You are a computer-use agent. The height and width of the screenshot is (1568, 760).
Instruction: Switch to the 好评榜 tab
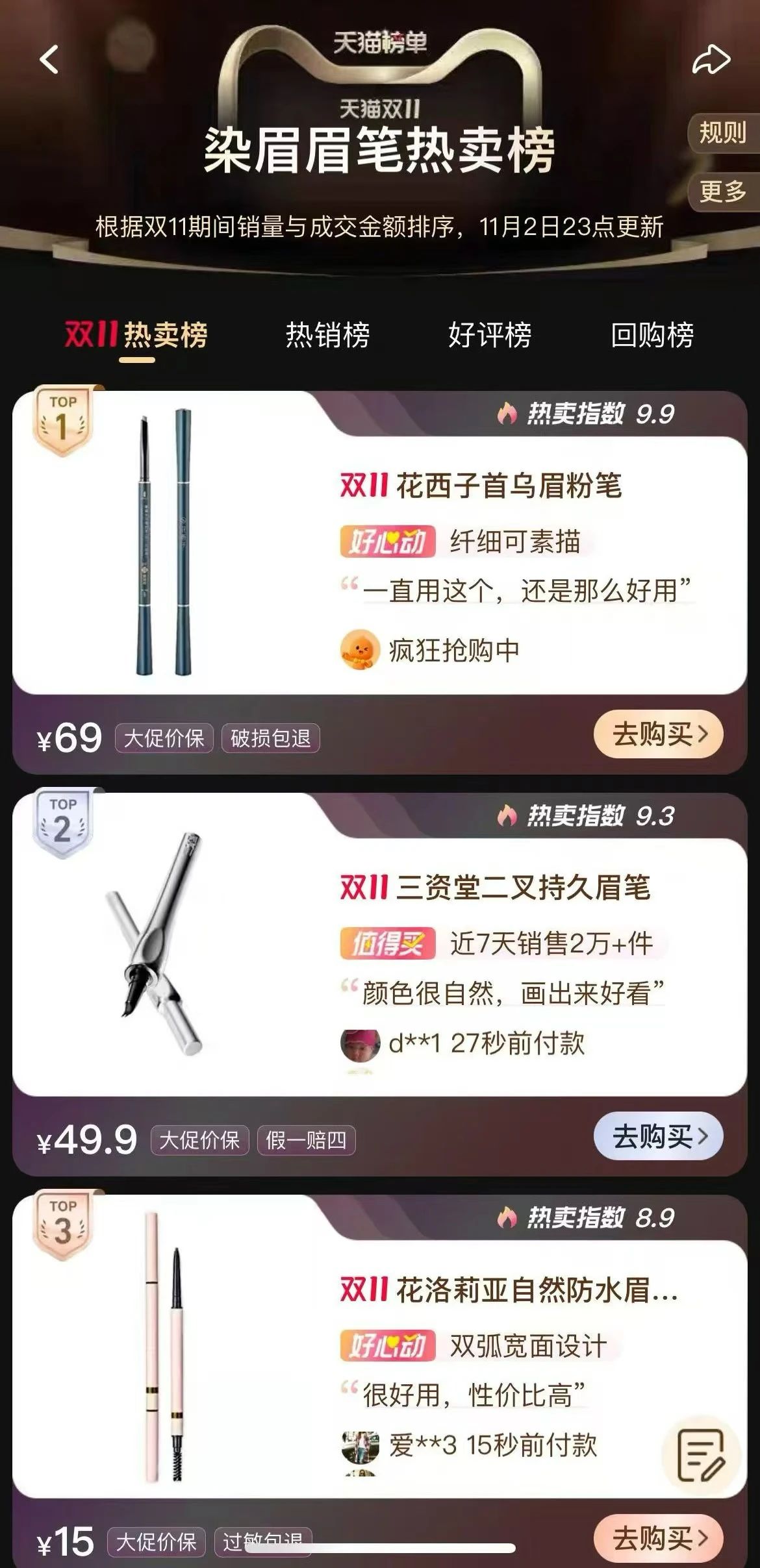[490, 336]
